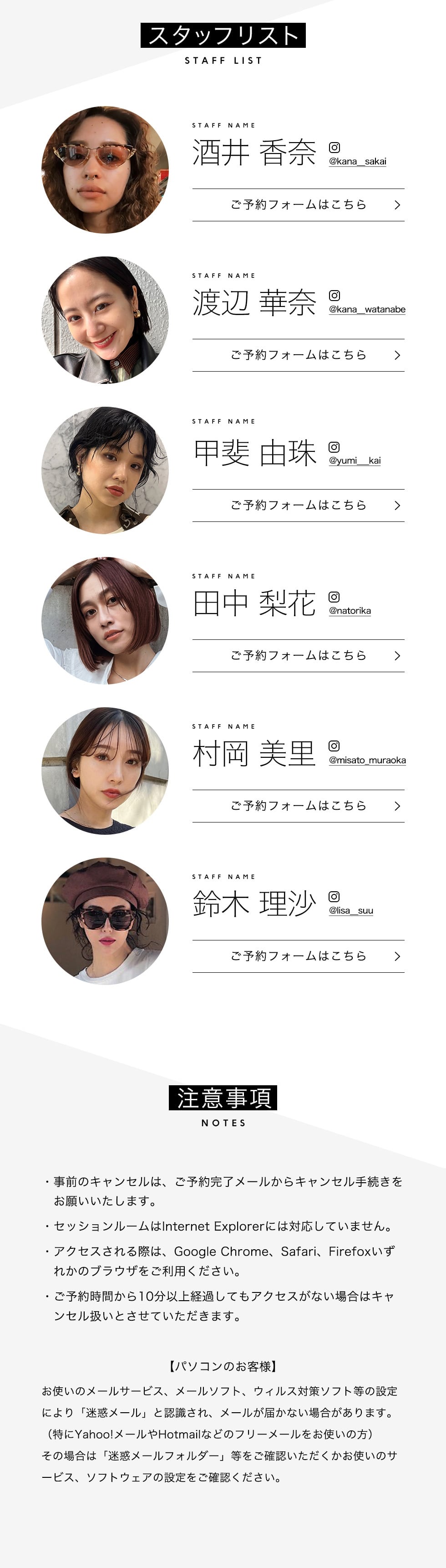Tap the @lisa_suu Instagram handle
446x1568 pixels.
[351, 911]
